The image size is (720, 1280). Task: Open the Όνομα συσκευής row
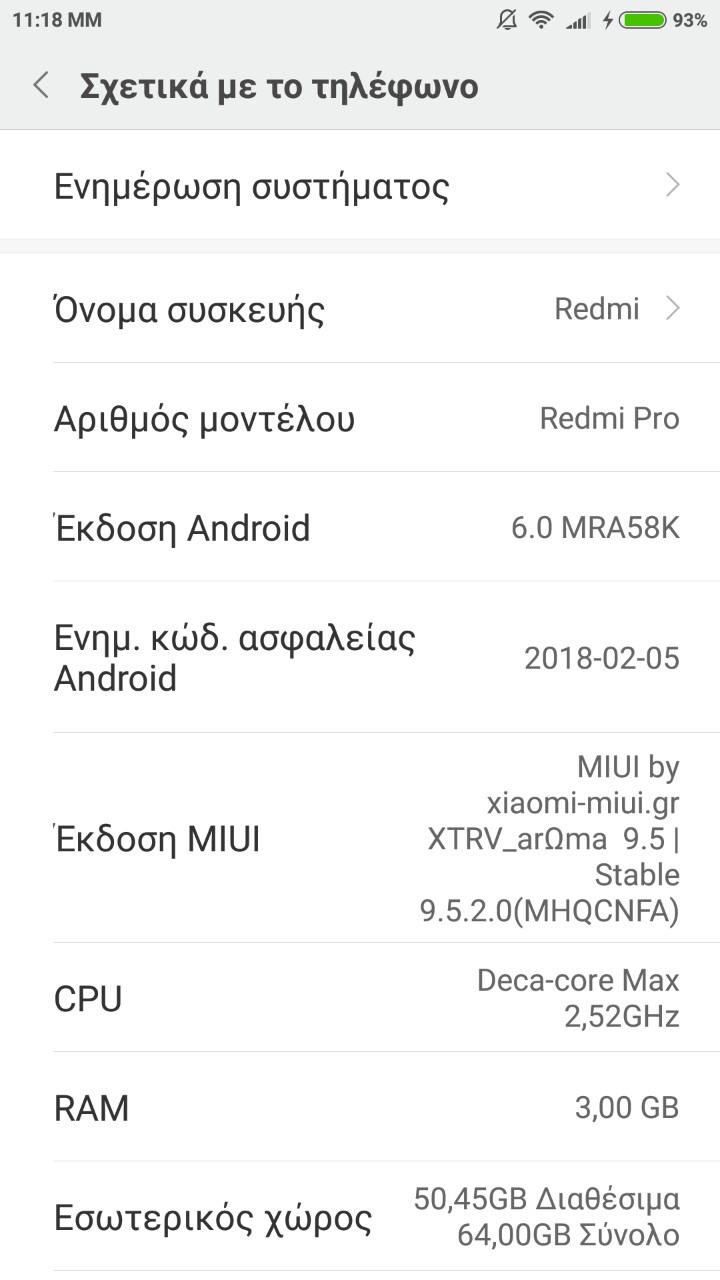[360, 309]
